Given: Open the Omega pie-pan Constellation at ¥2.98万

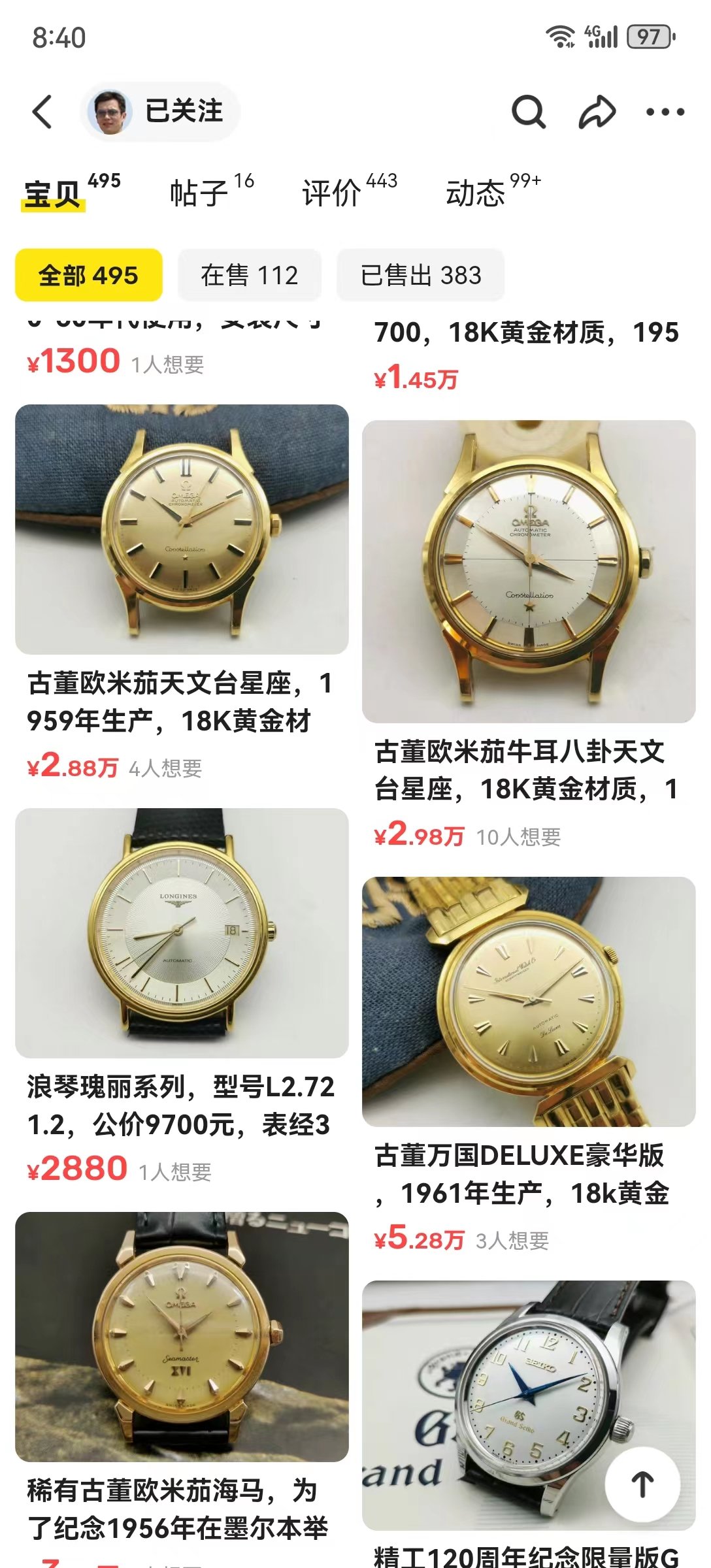Looking at the screenshot, I should point(529,572).
